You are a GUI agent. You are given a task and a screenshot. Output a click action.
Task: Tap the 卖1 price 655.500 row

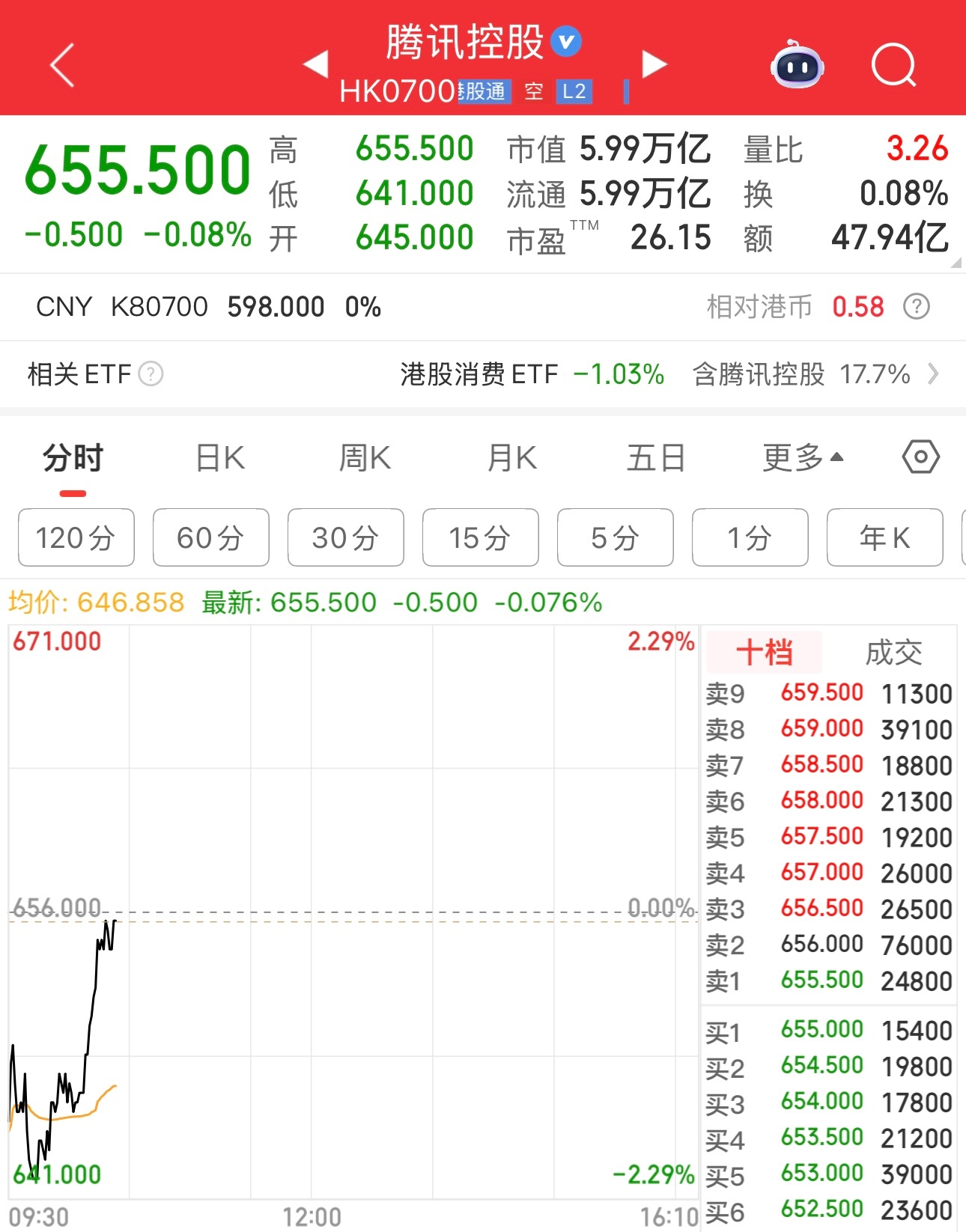coord(824,981)
